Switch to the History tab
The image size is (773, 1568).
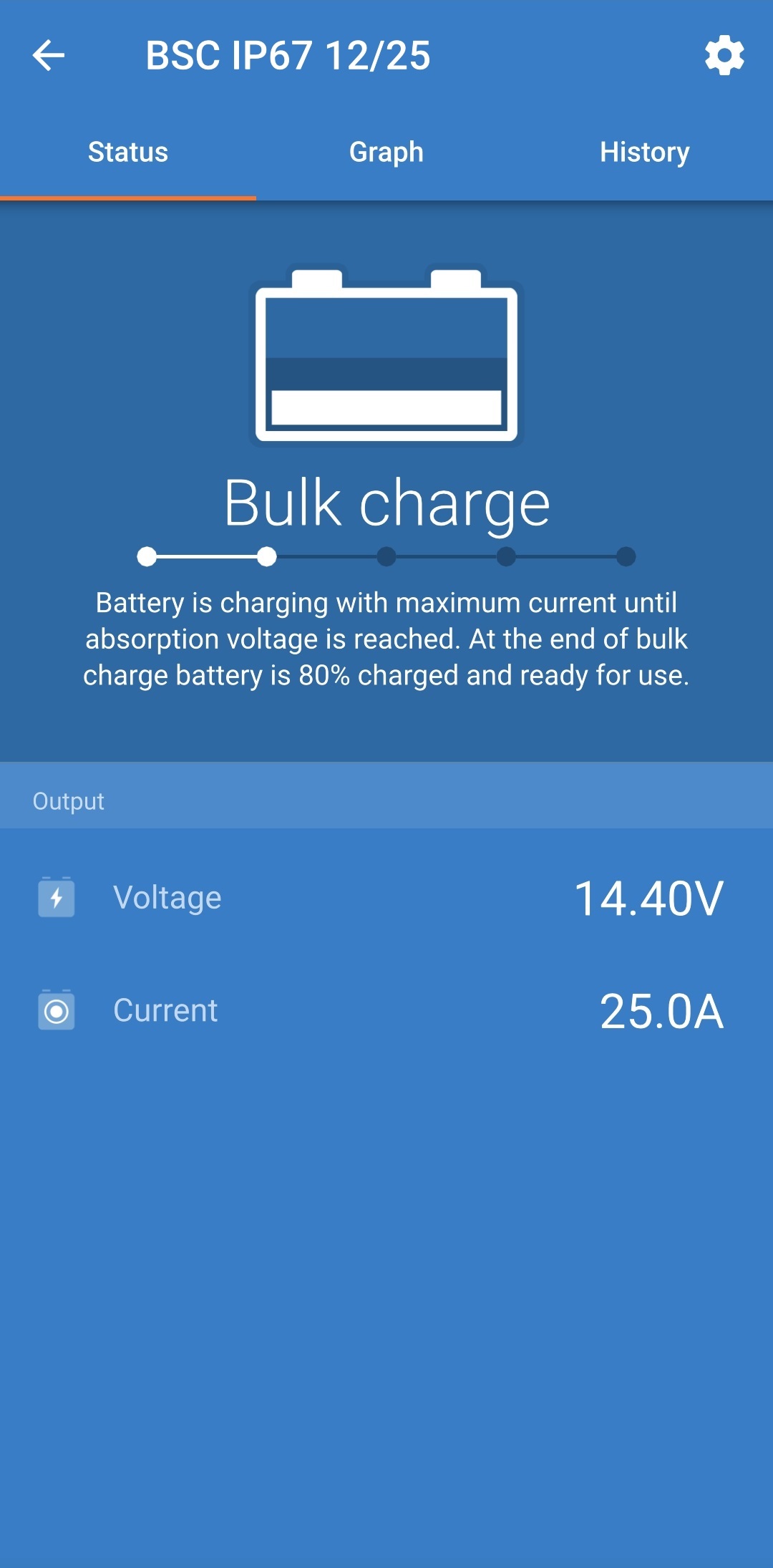coord(644,152)
